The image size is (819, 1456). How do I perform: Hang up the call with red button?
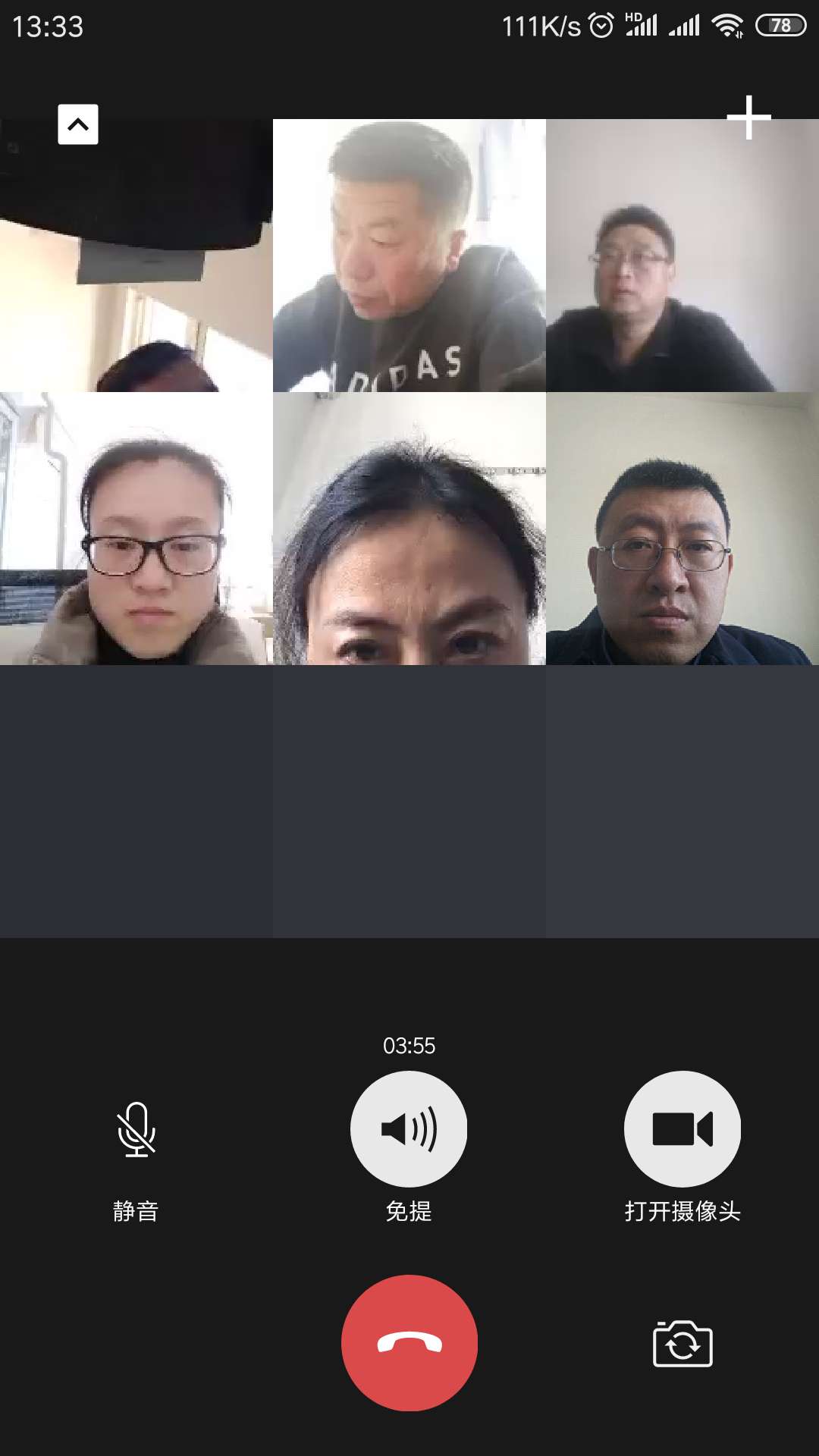[x=409, y=1343]
